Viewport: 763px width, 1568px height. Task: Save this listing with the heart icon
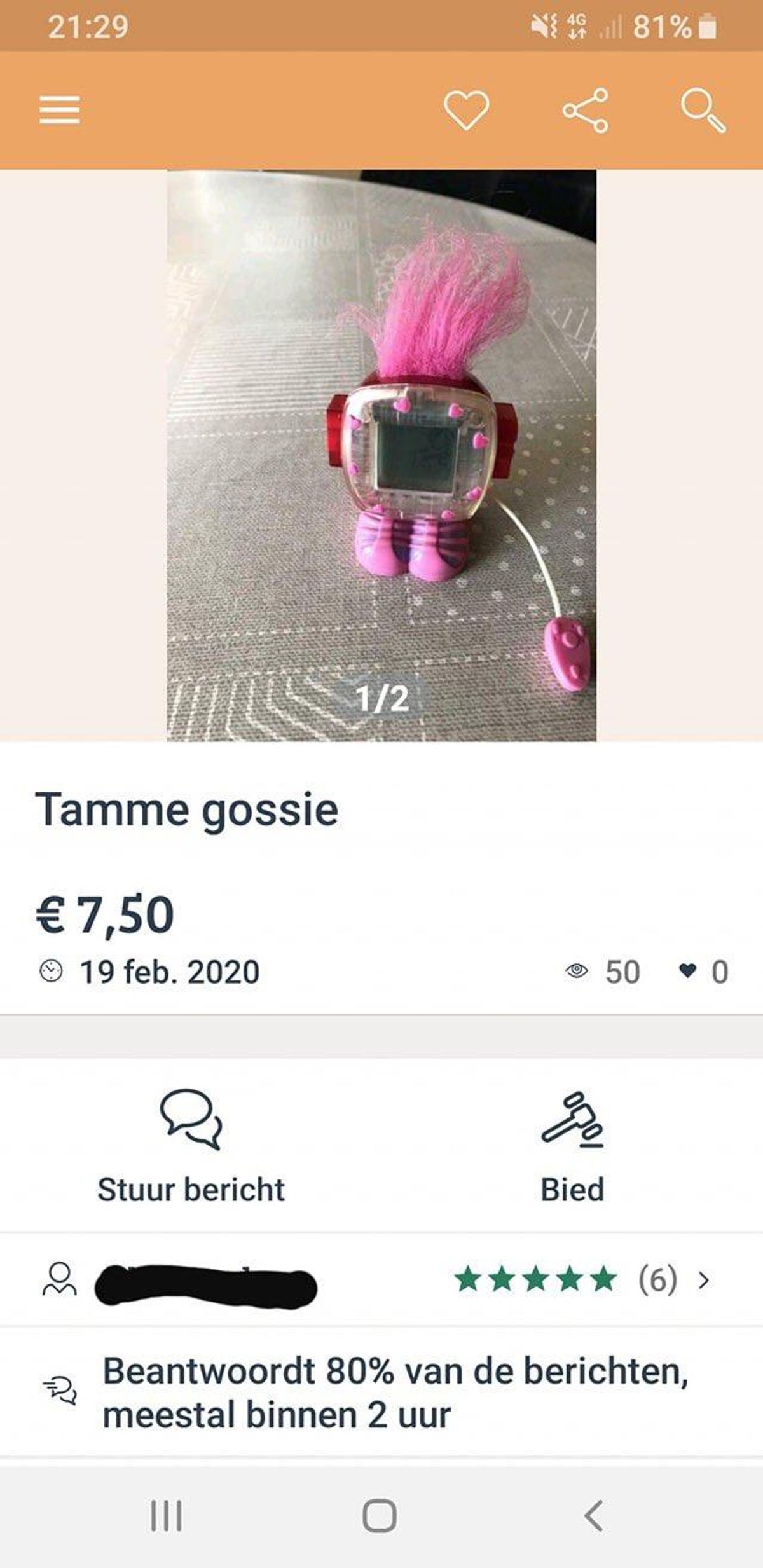466,110
